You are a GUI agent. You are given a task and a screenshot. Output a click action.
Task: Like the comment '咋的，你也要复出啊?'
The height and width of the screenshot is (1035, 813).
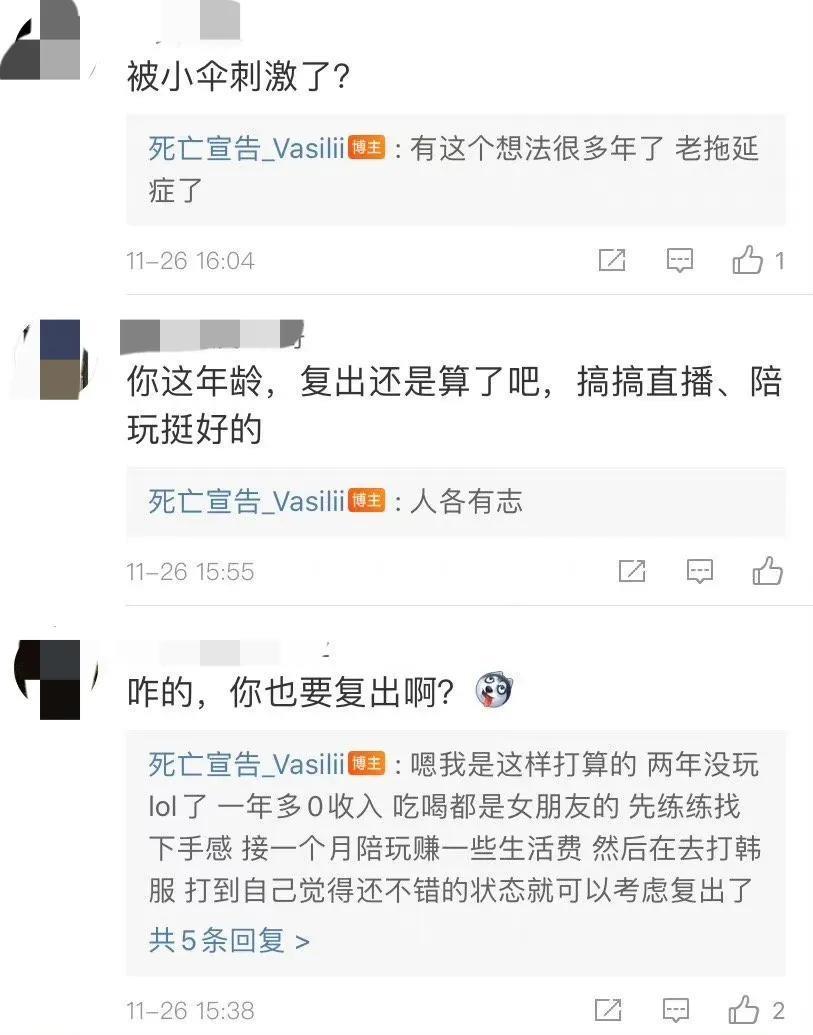(745, 1009)
